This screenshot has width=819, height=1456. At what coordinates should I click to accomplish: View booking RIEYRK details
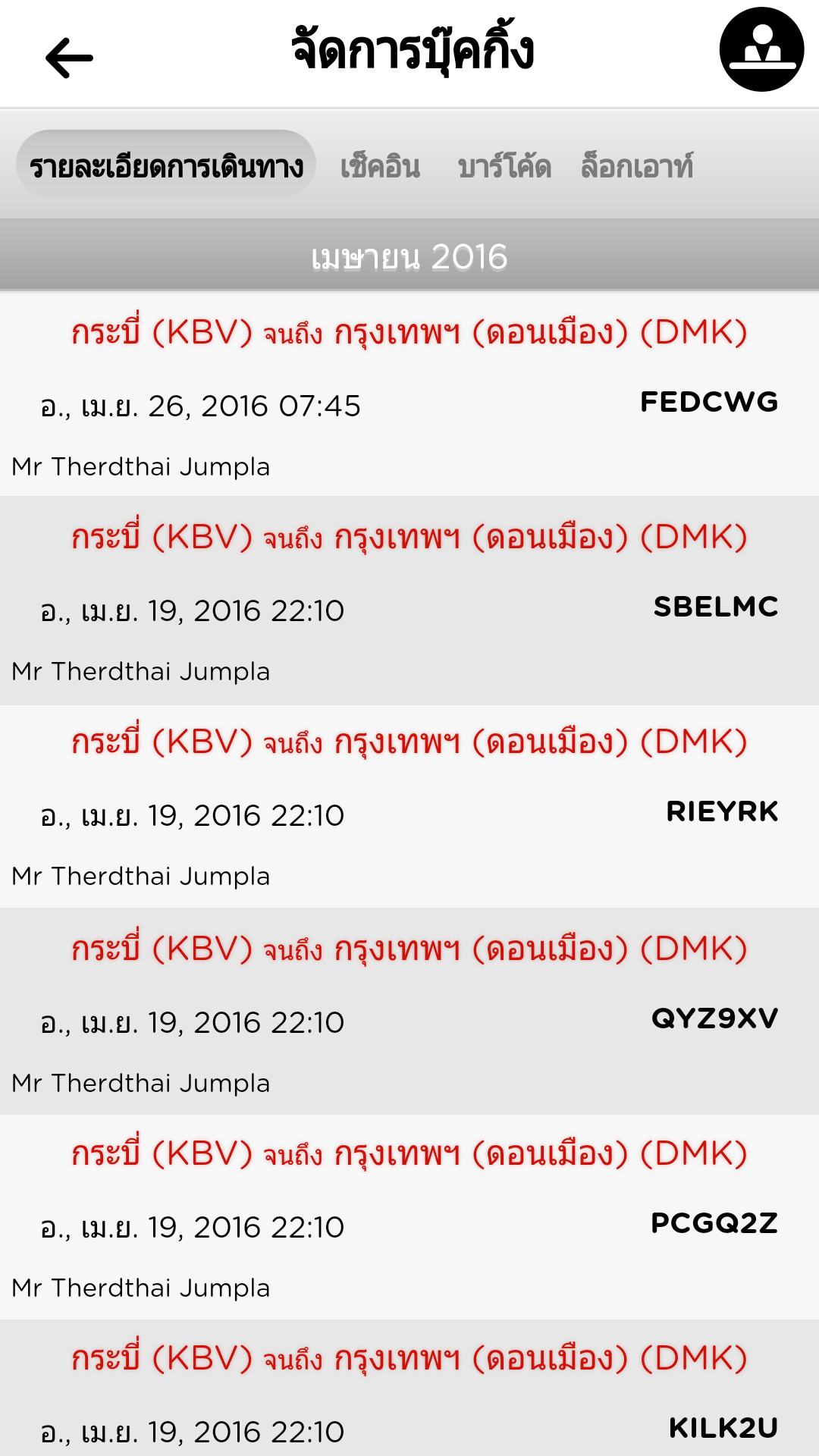(409, 806)
